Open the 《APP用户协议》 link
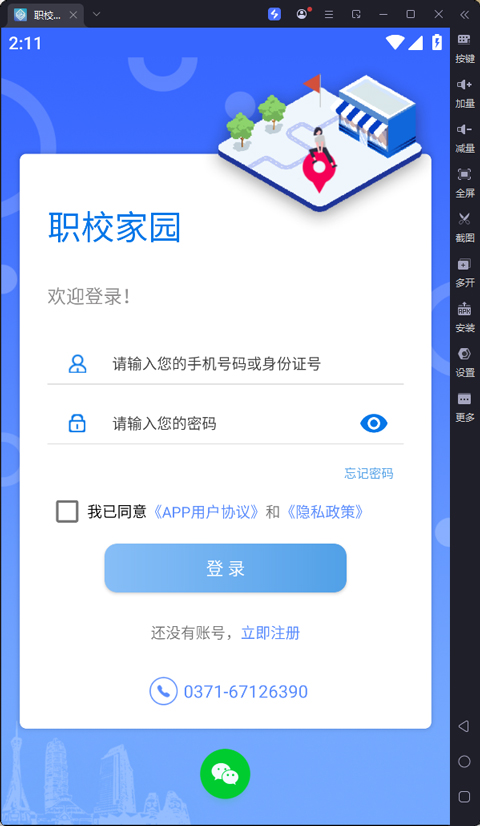The height and width of the screenshot is (826, 480). point(205,512)
